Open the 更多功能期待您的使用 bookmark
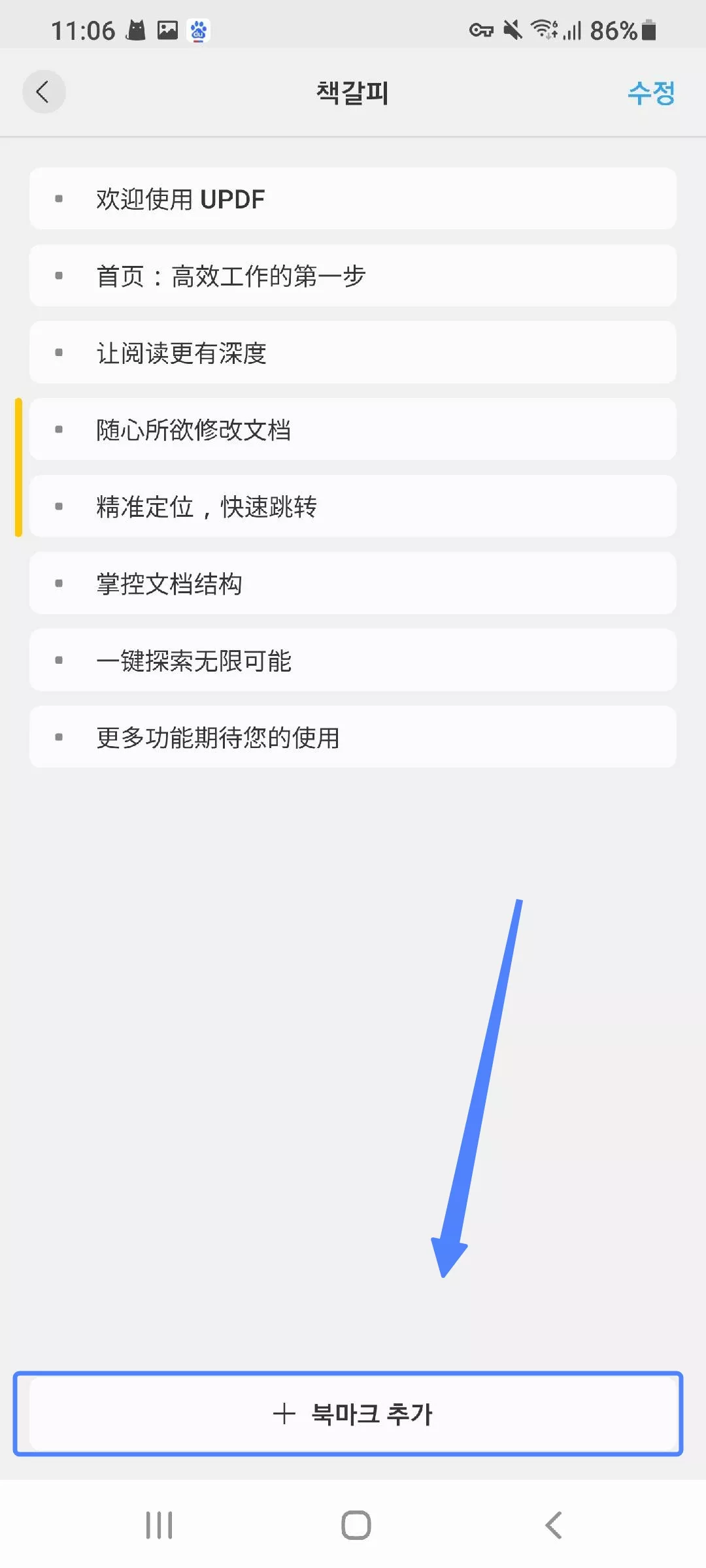 pos(353,737)
